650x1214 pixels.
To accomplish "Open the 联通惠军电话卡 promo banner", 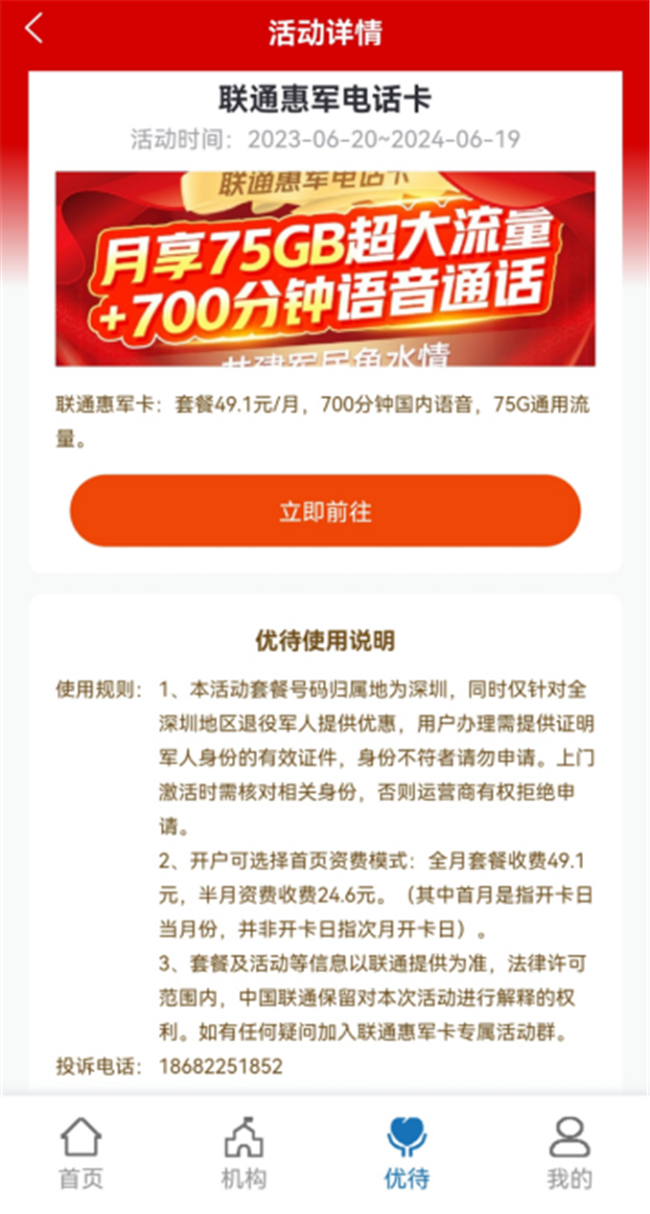I will pos(325,269).
